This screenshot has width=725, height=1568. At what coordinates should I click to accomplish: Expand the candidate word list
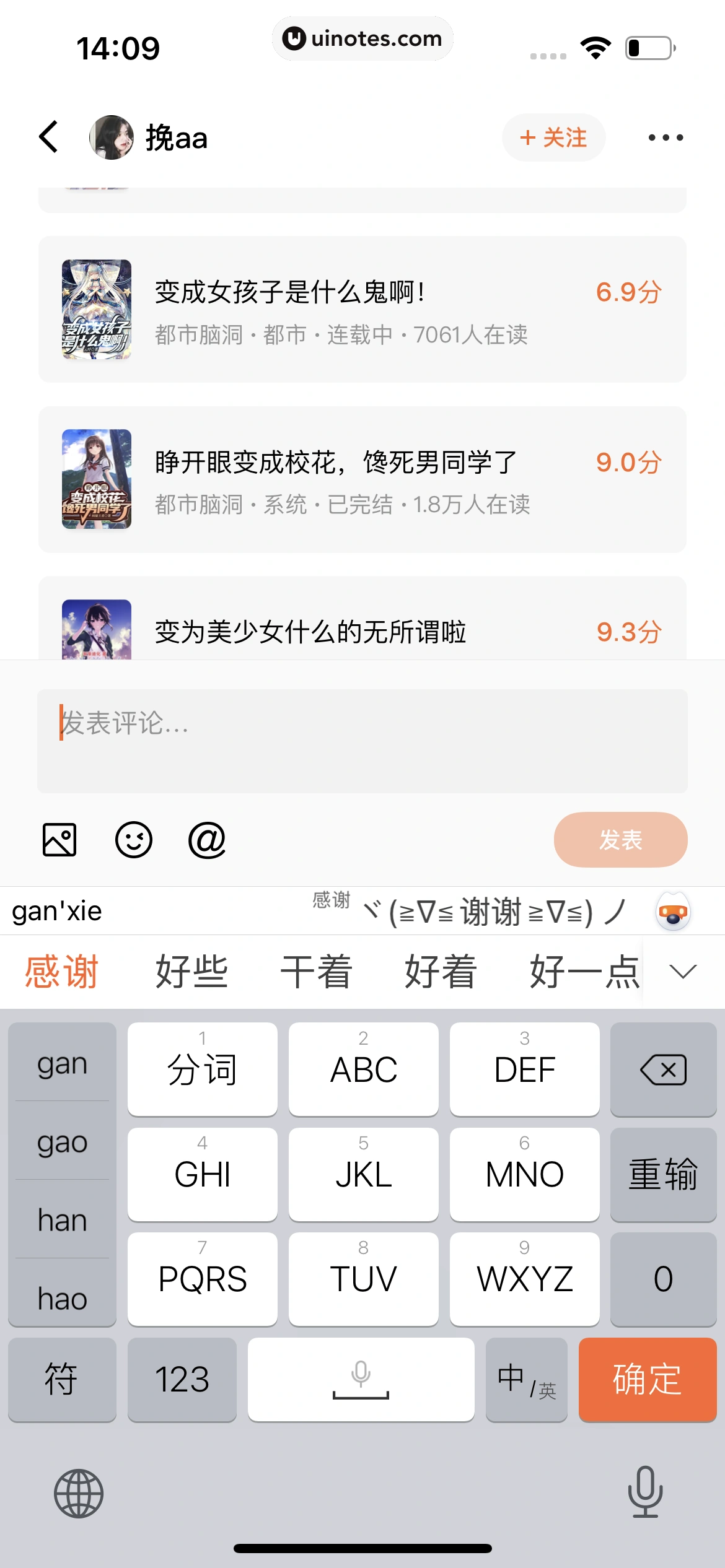click(x=683, y=972)
